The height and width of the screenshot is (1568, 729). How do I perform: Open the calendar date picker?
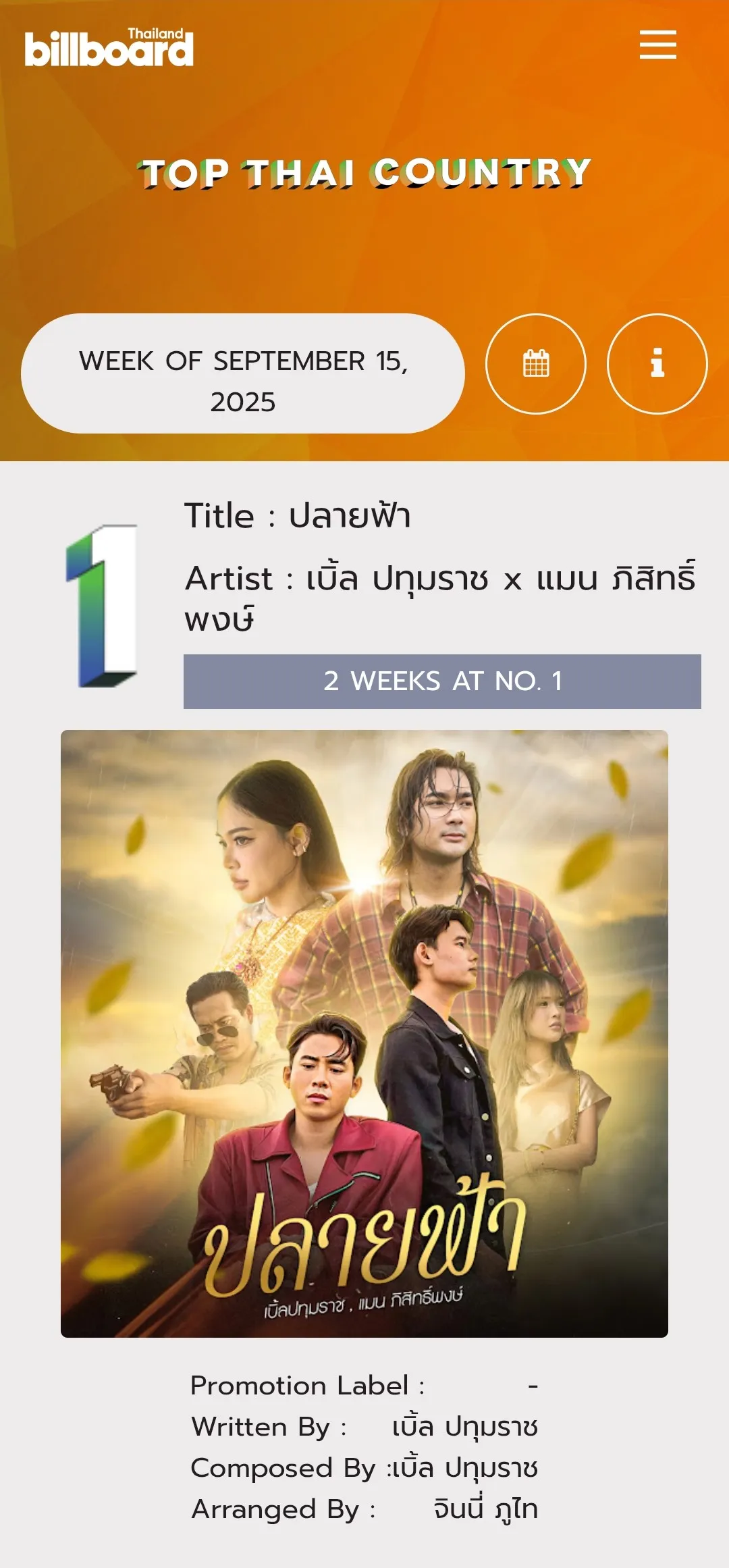[536, 364]
